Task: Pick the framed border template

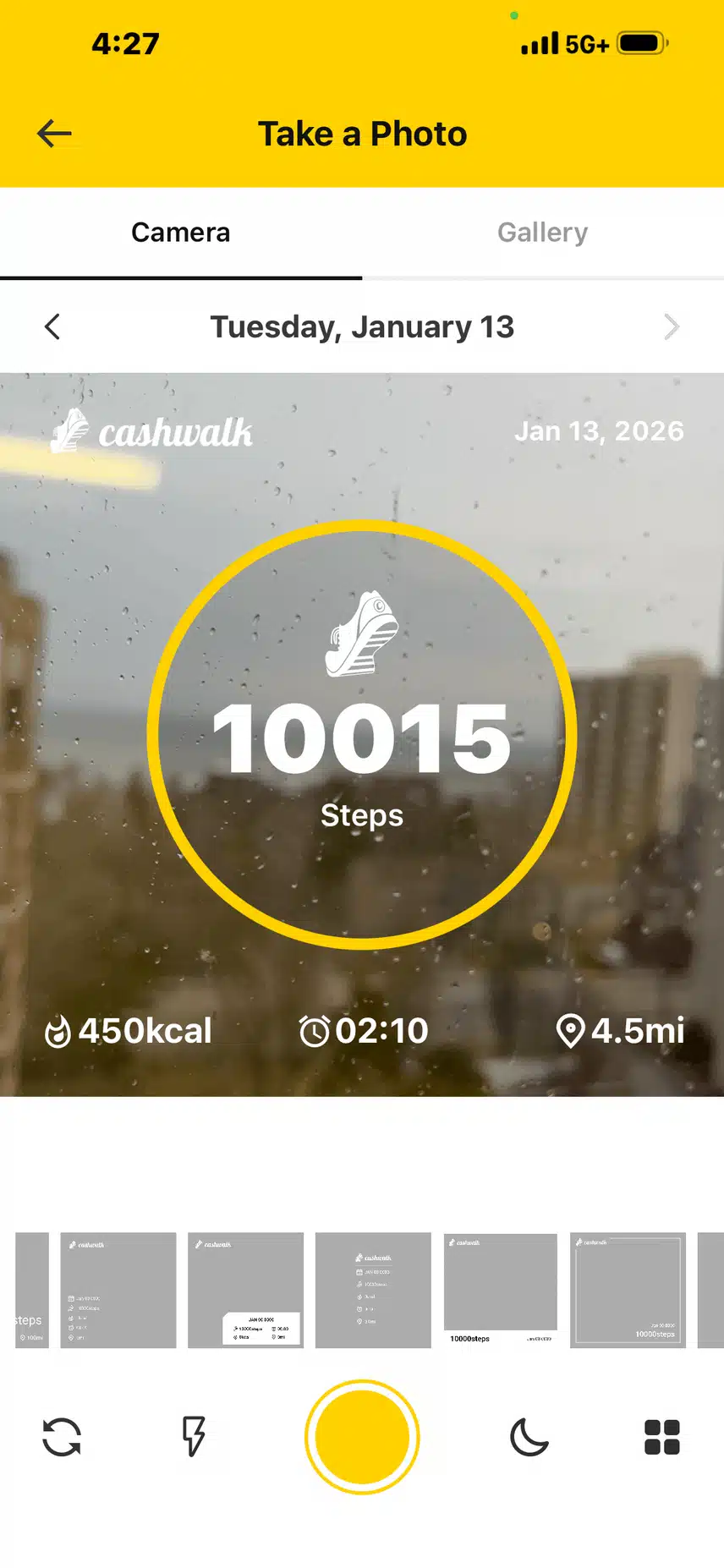Action: (628, 1290)
